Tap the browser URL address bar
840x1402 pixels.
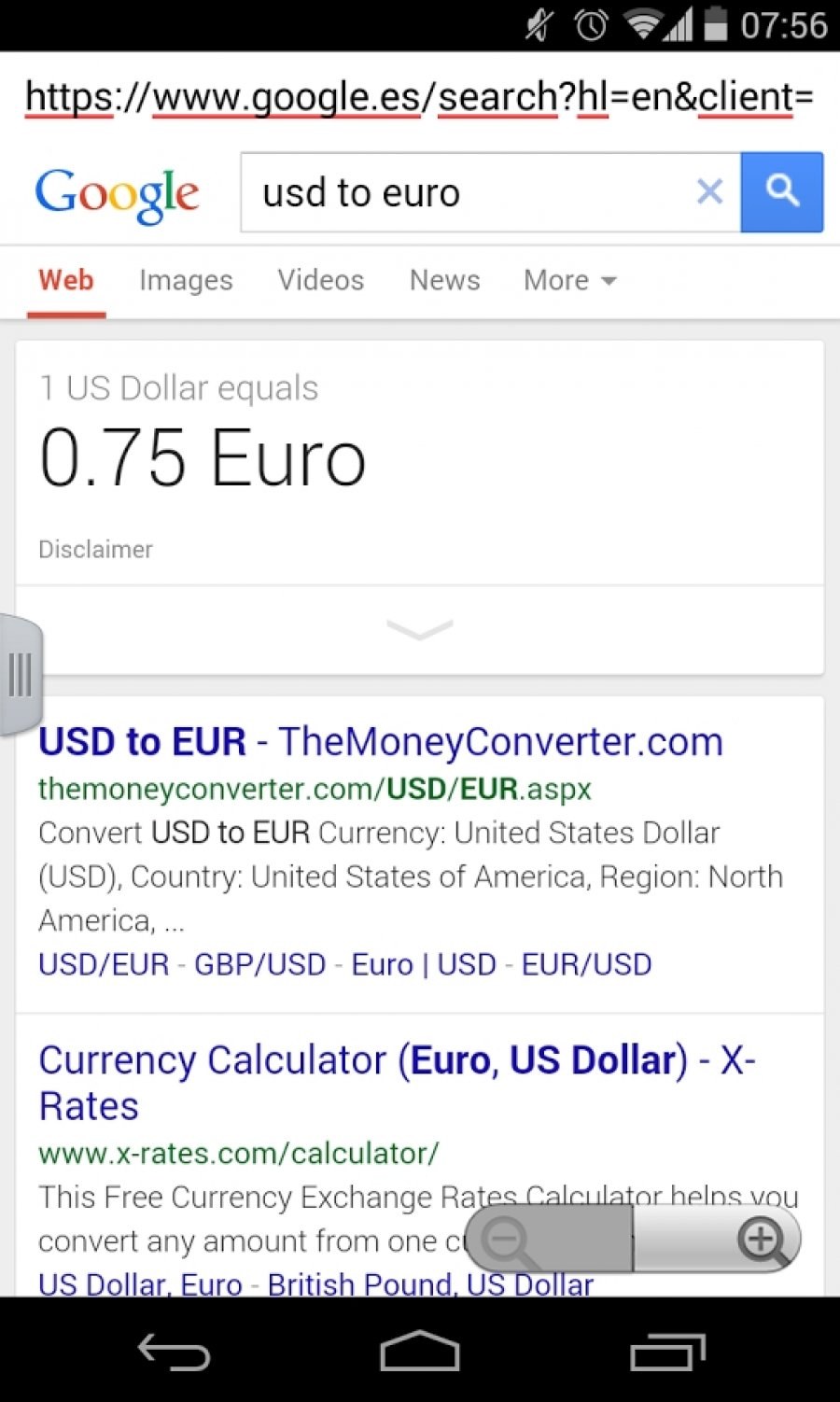coord(419,97)
